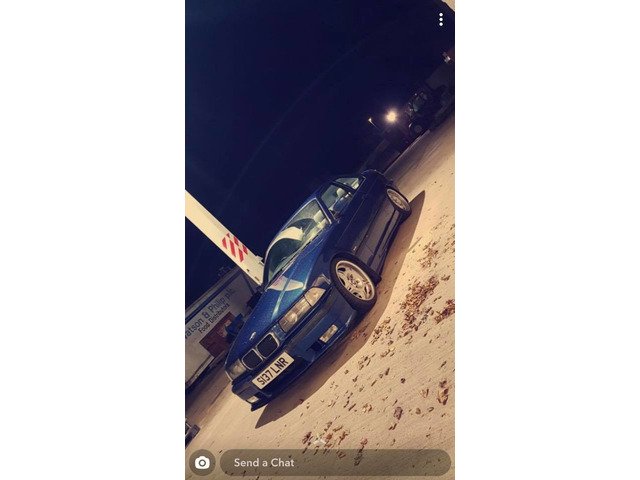Tap the camera icon to reply with a snap

(x=202, y=463)
